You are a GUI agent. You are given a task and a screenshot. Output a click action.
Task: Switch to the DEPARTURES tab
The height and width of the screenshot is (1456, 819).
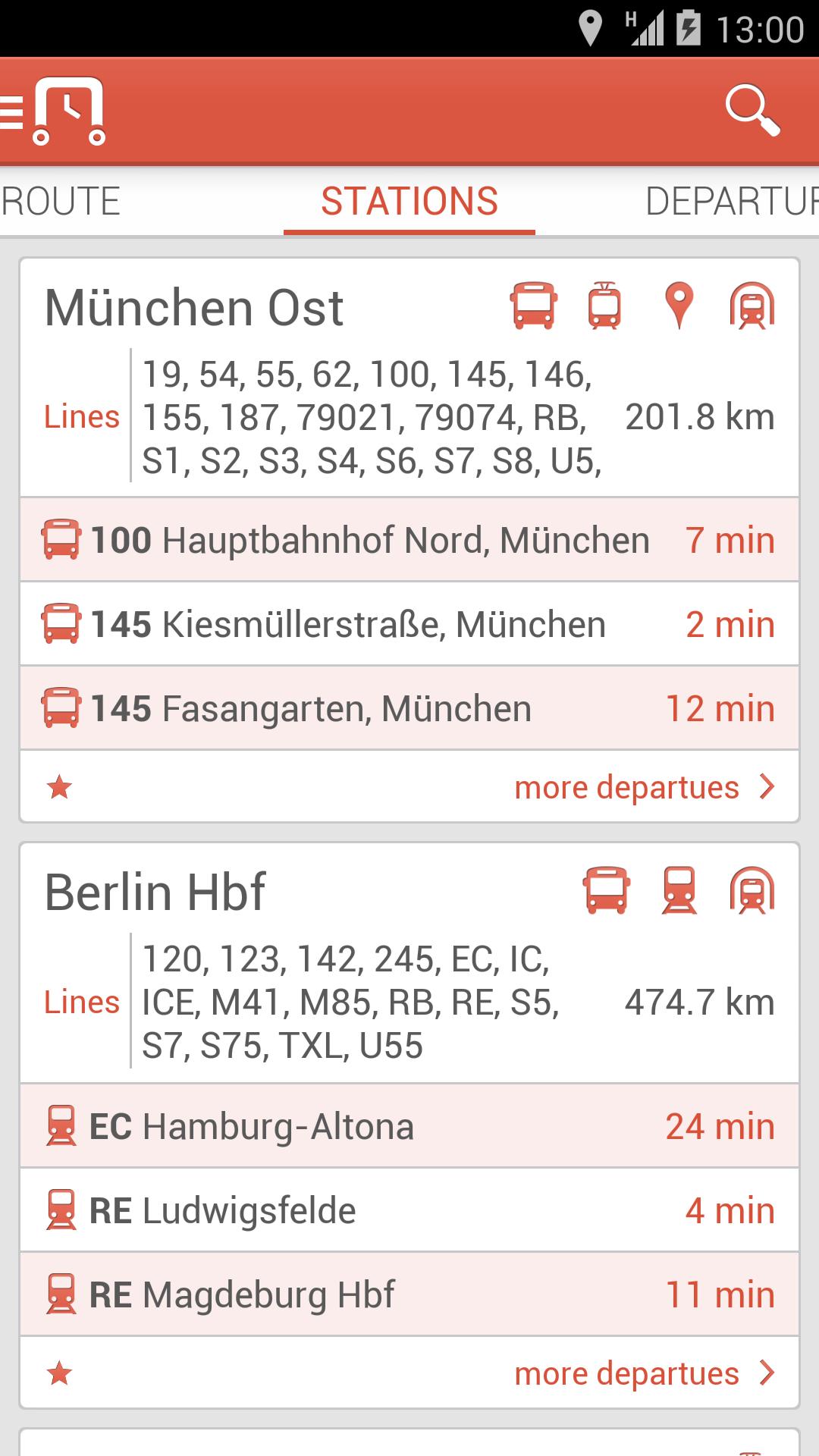(732, 202)
